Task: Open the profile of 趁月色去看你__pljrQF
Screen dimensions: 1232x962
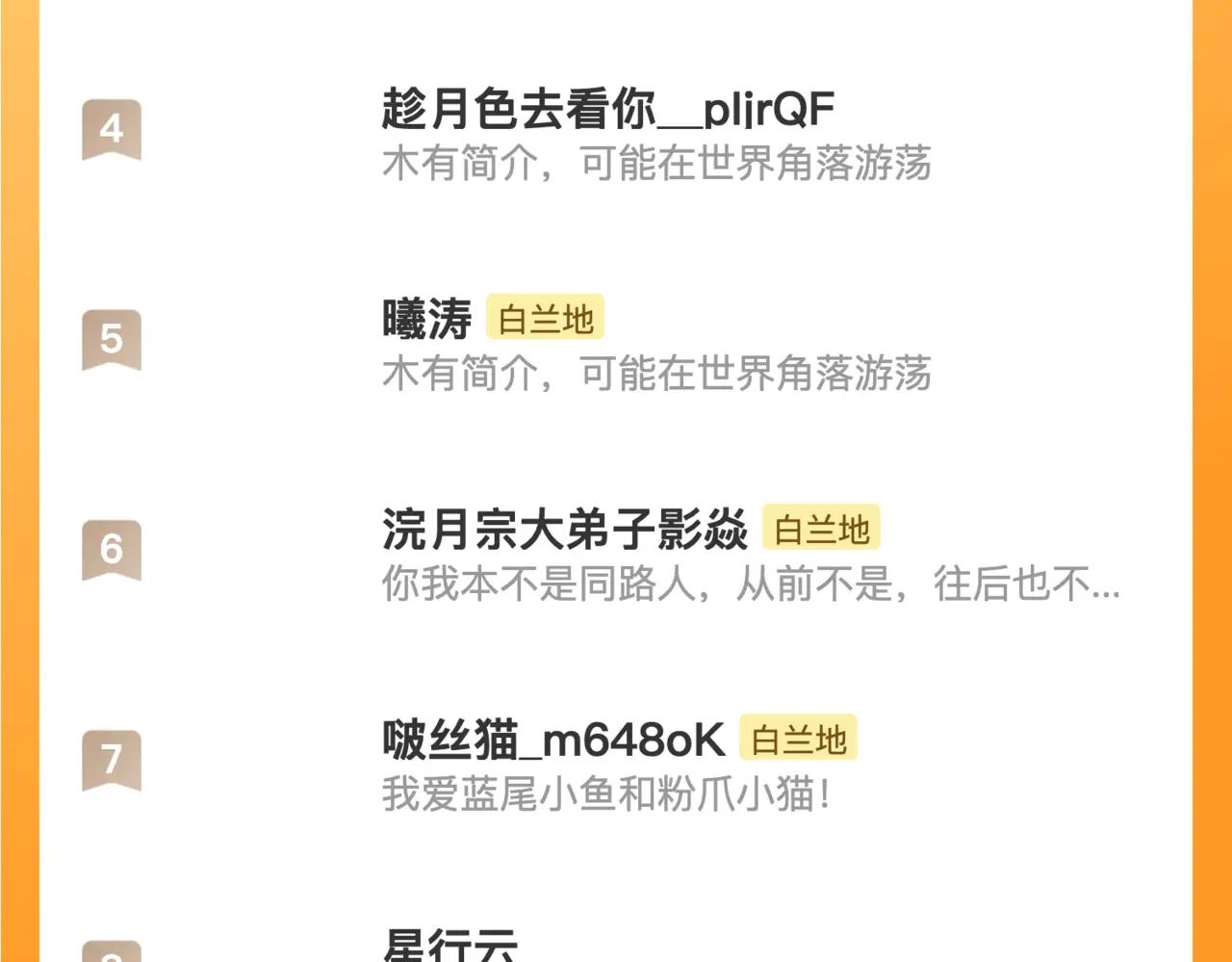Action: [x=607, y=109]
